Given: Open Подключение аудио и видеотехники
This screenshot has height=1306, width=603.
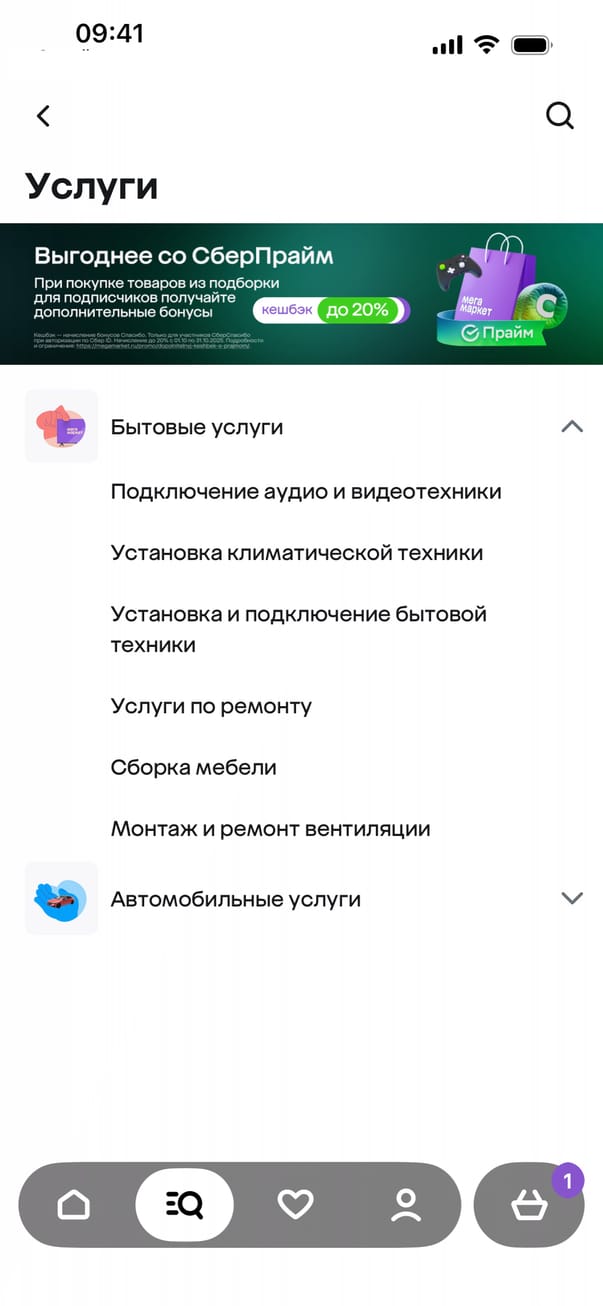Looking at the screenshot, I should pyautogui.click(x=305, y=492).
